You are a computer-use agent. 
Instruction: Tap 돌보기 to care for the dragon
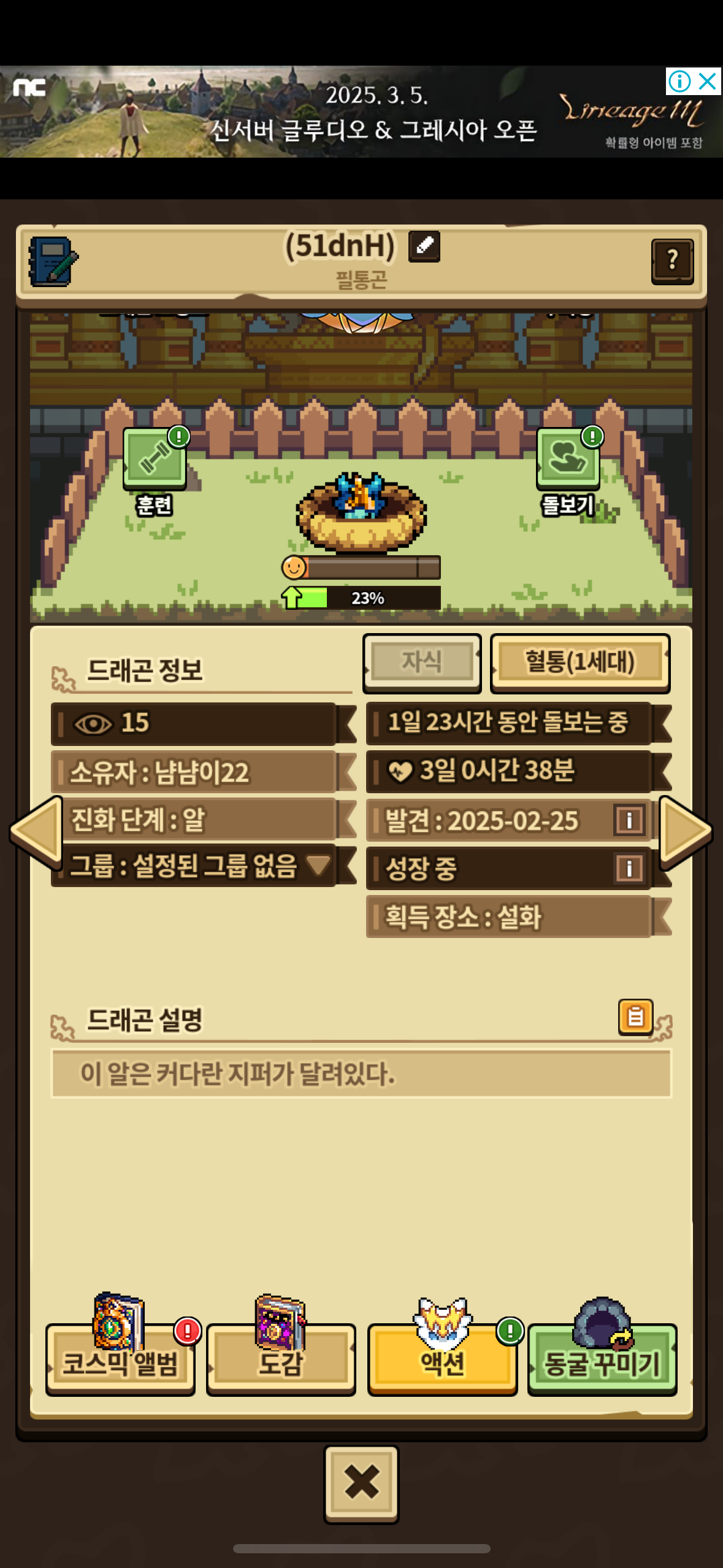tap(568, 458)
